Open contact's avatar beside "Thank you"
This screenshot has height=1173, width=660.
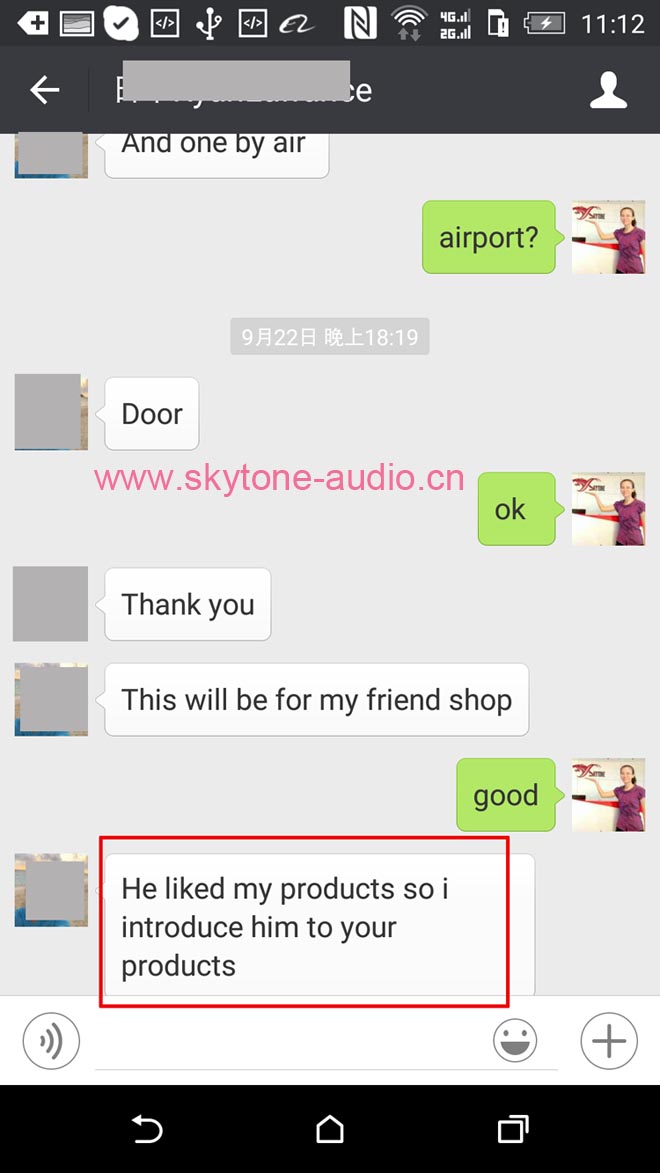point(50,604)
